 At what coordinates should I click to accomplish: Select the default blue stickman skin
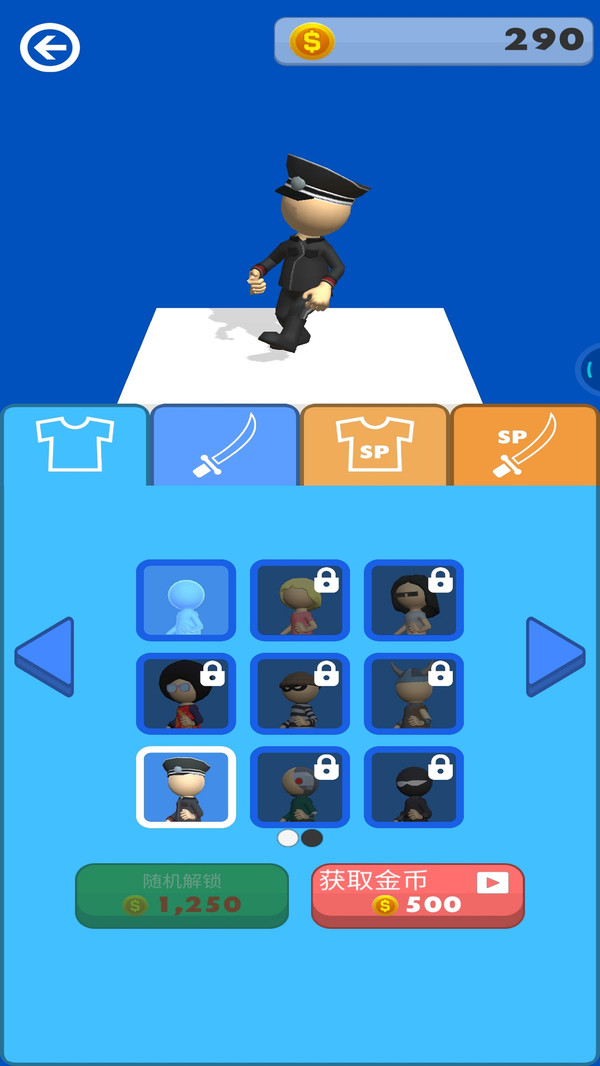pos(186,600)
